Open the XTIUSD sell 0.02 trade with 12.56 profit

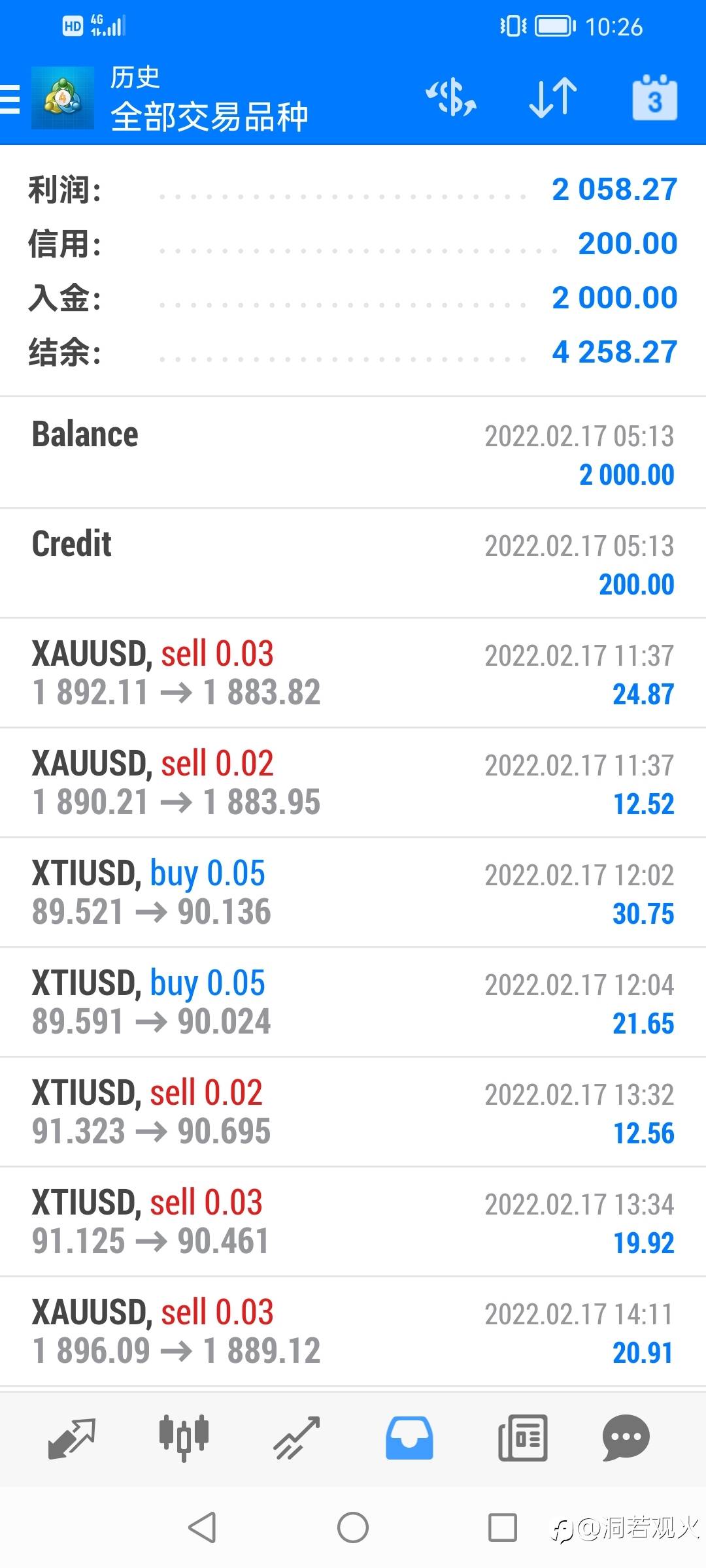tap(353, 1112)
